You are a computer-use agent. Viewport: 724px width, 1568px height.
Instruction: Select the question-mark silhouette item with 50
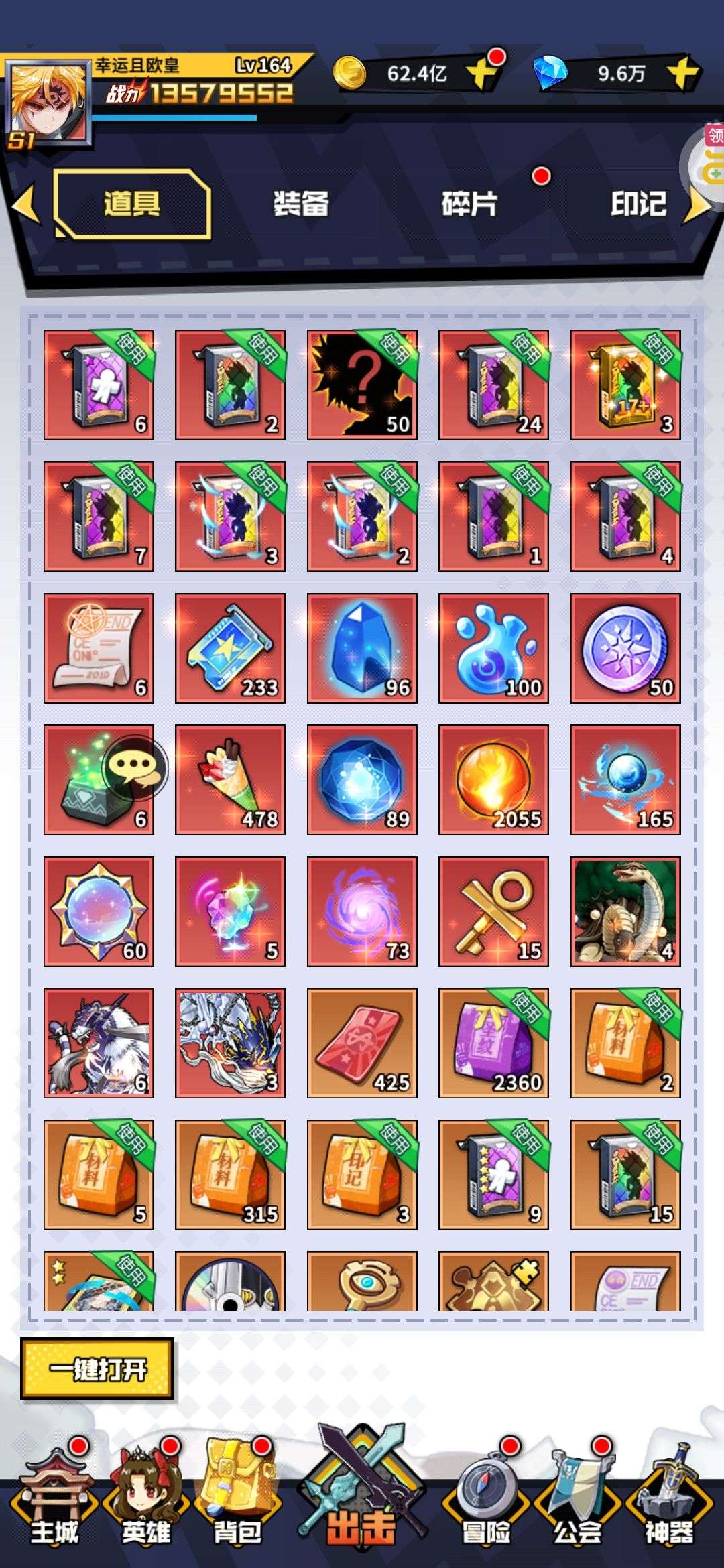[x=362, y=385]
